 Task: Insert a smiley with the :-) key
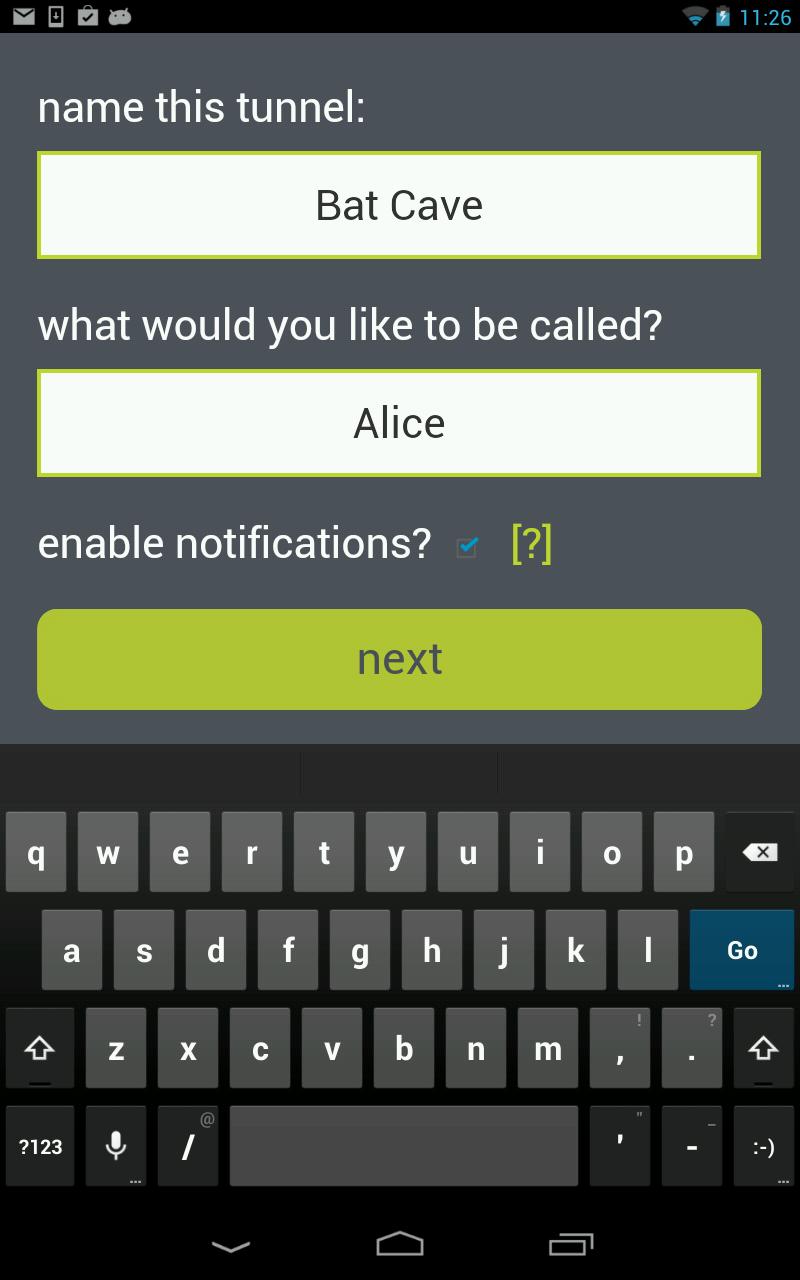tap(763, 1146)
